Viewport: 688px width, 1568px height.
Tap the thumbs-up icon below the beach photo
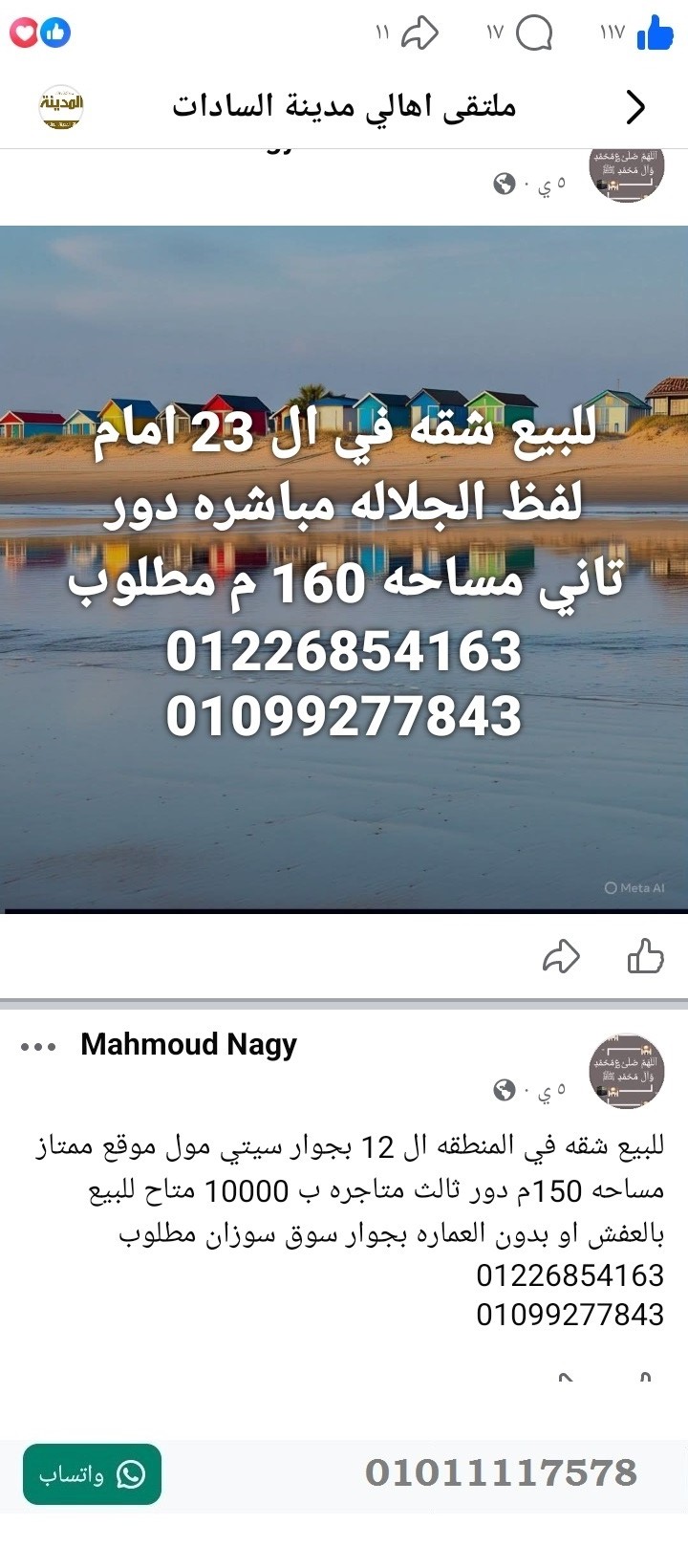[646, 955]
